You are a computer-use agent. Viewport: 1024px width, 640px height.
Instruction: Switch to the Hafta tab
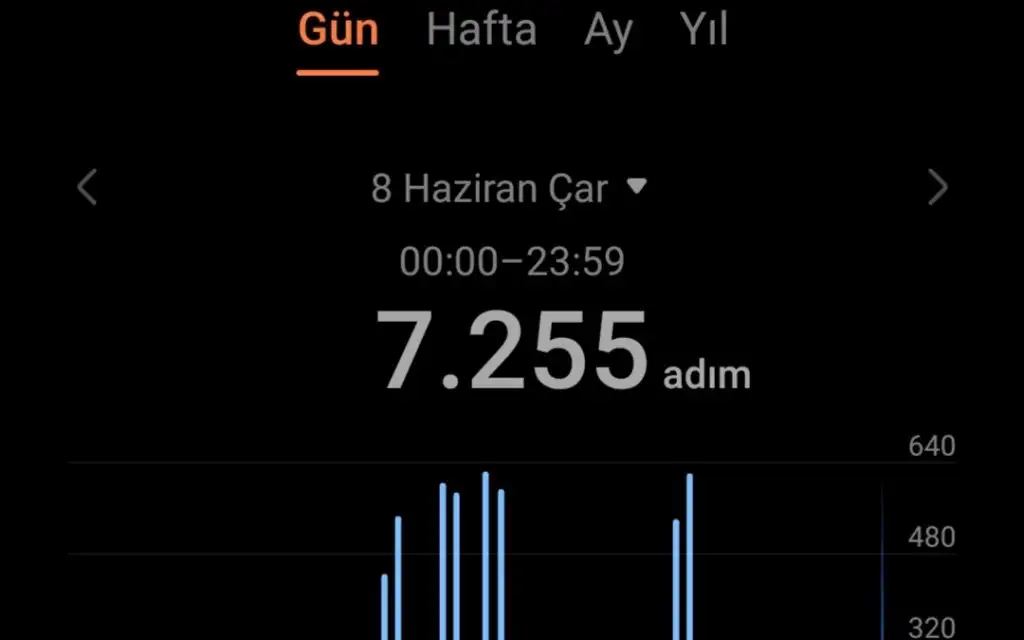(481, 30)
